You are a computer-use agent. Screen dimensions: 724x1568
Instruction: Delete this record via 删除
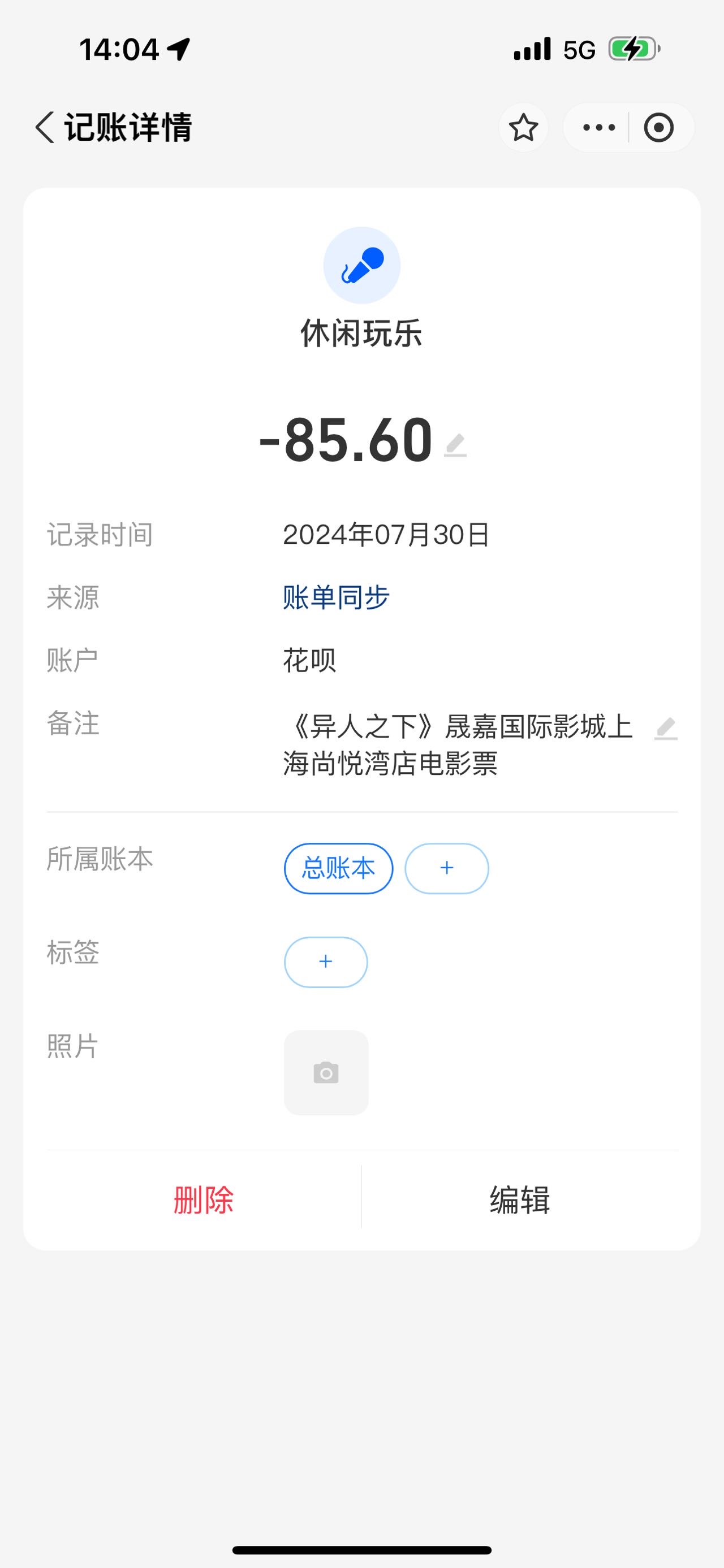coord(204,1199)
